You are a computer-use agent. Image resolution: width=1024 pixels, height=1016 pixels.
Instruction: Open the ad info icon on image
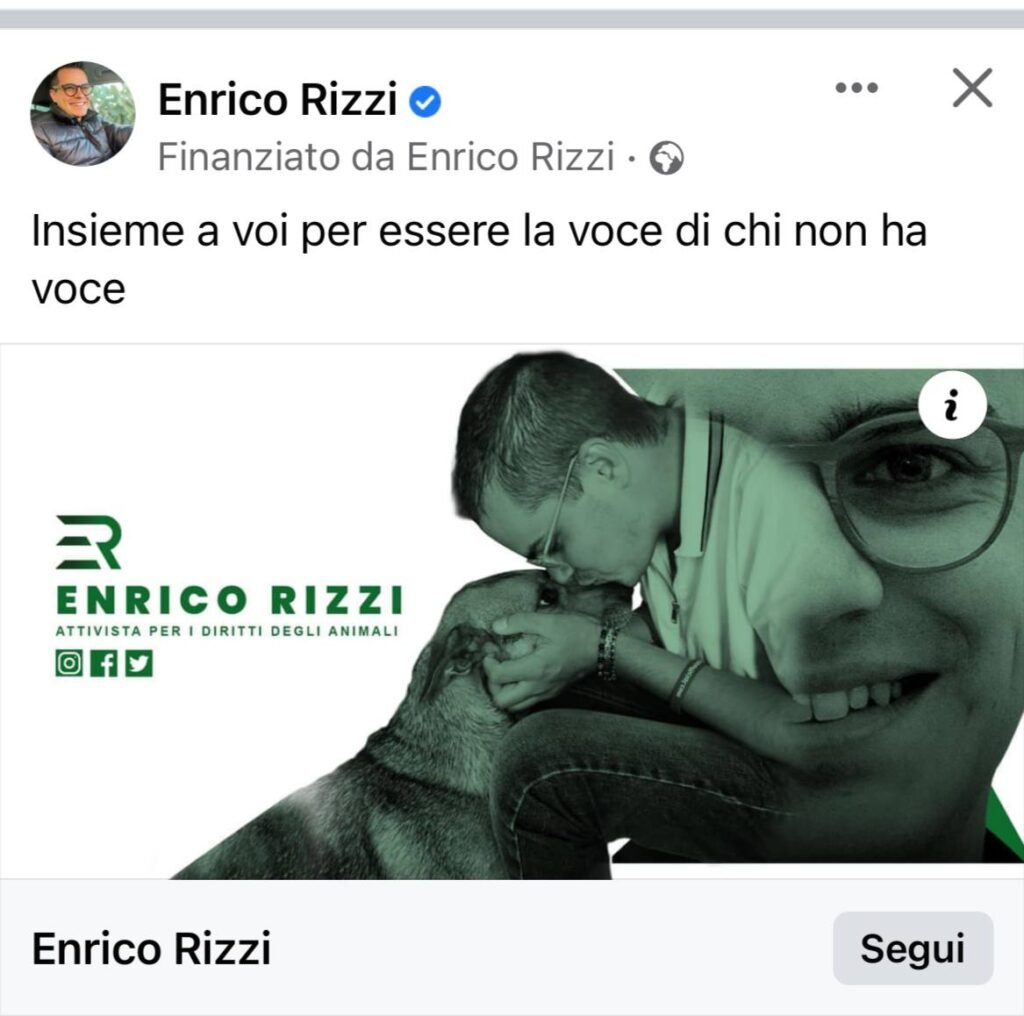952,410
